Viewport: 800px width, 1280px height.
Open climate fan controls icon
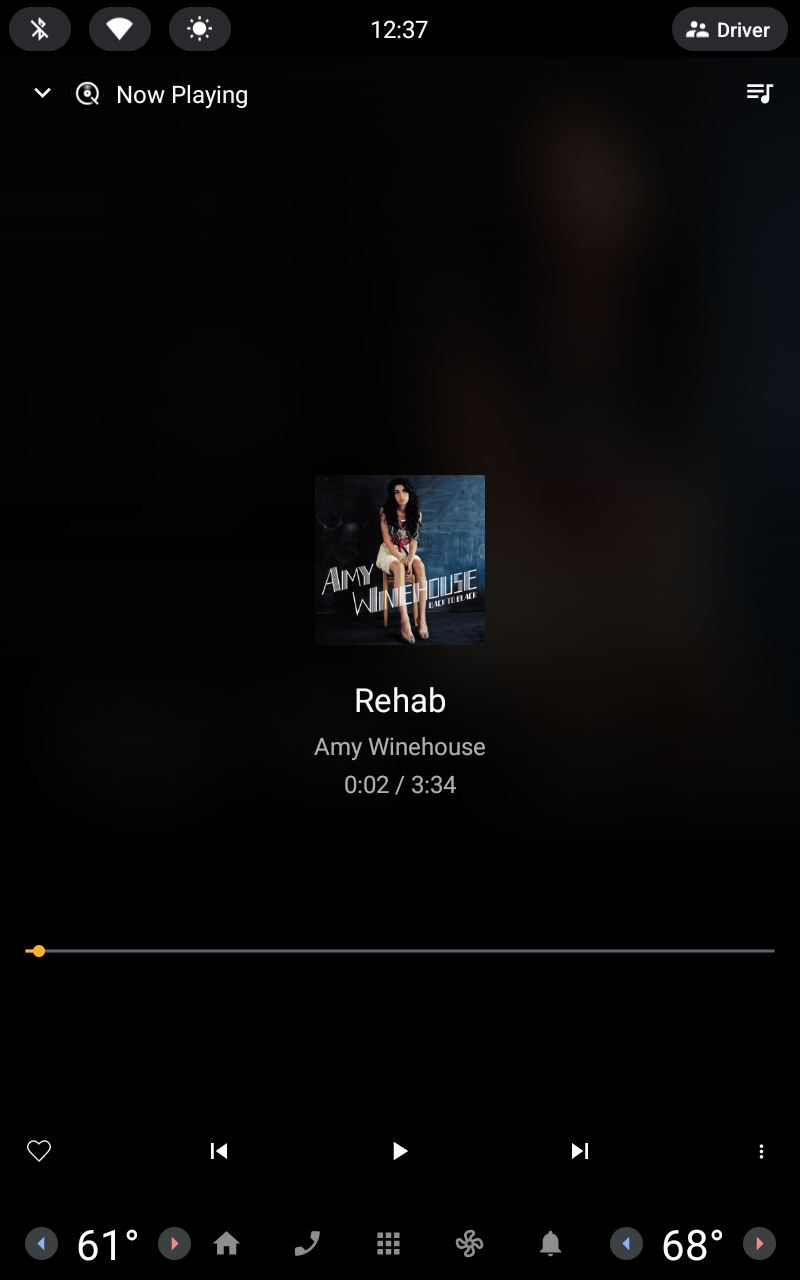(469, 1243)
